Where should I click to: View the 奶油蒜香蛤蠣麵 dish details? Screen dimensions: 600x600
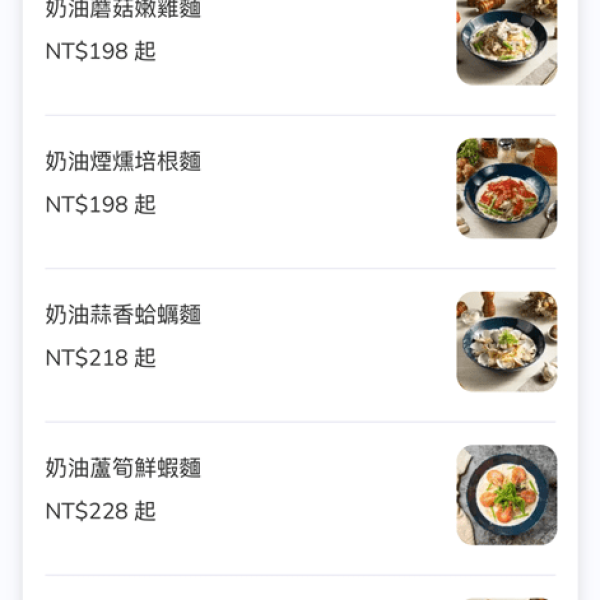[x=124, y=315]
